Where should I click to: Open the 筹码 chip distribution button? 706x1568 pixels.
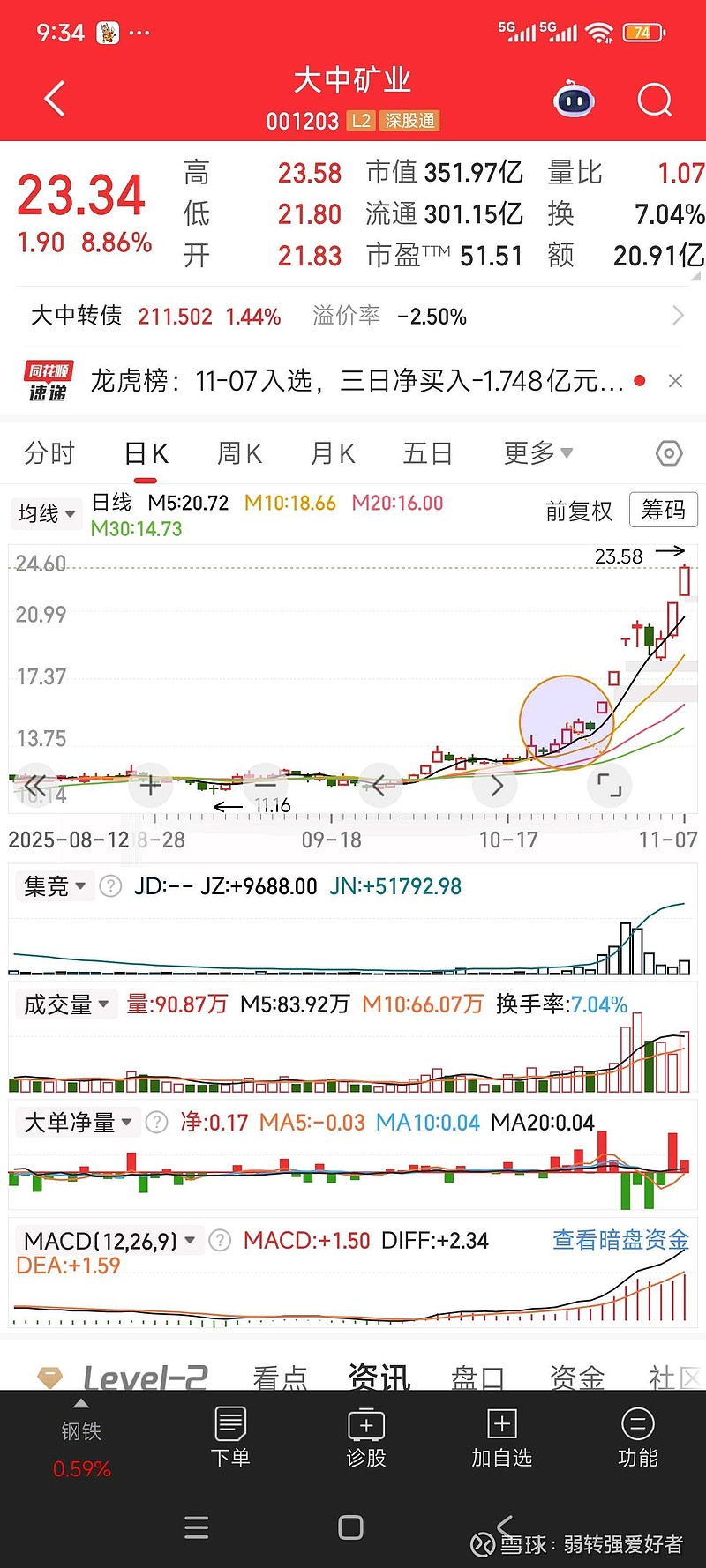pyautogui.click(x=663, y=510)
